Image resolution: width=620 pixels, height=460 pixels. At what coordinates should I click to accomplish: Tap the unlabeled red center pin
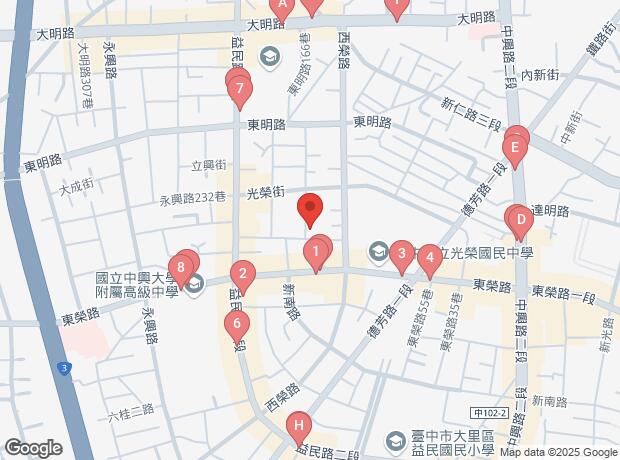tap(310, 209)
